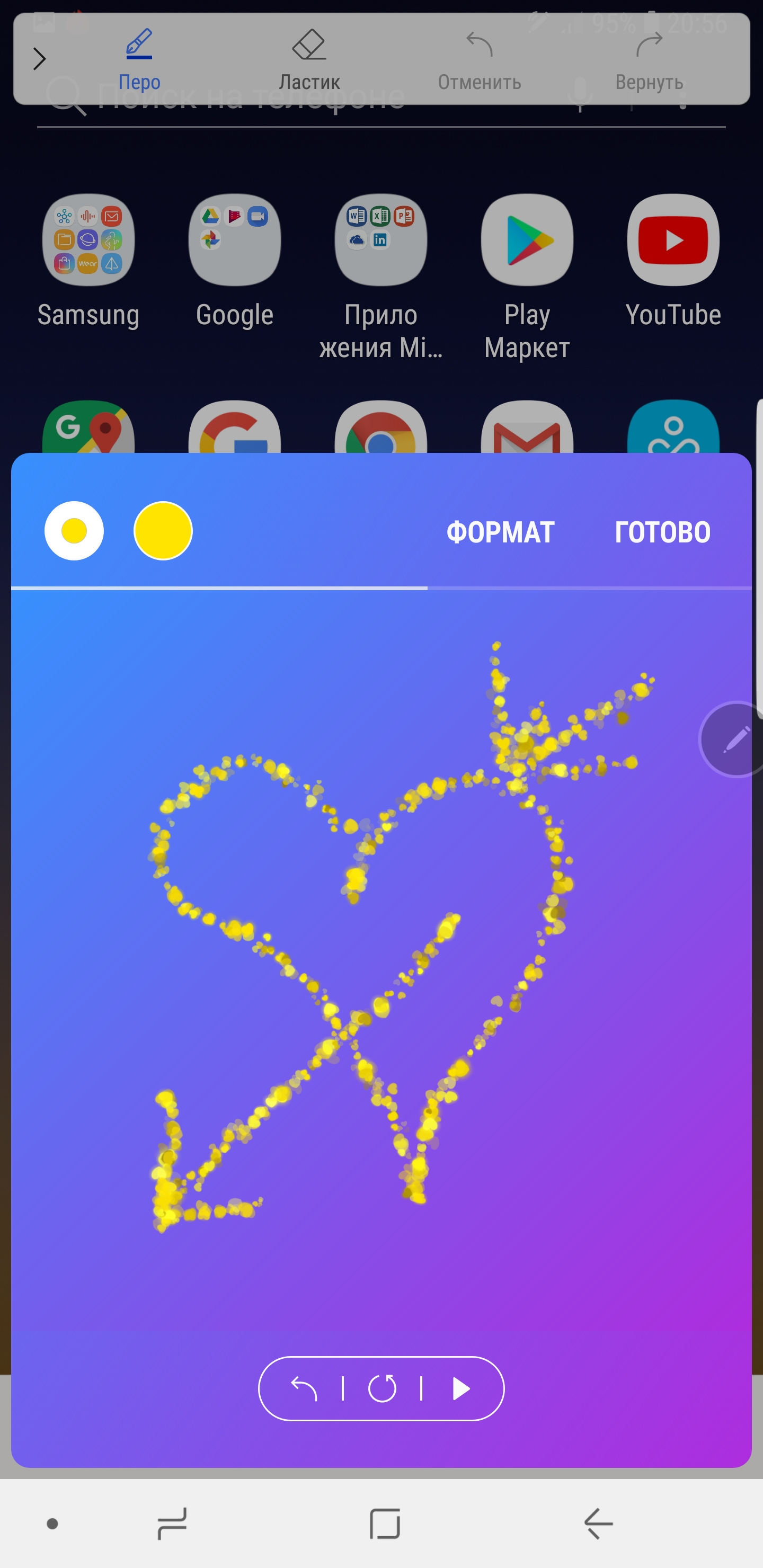Play the live message animation preview

coord(461,1389)
